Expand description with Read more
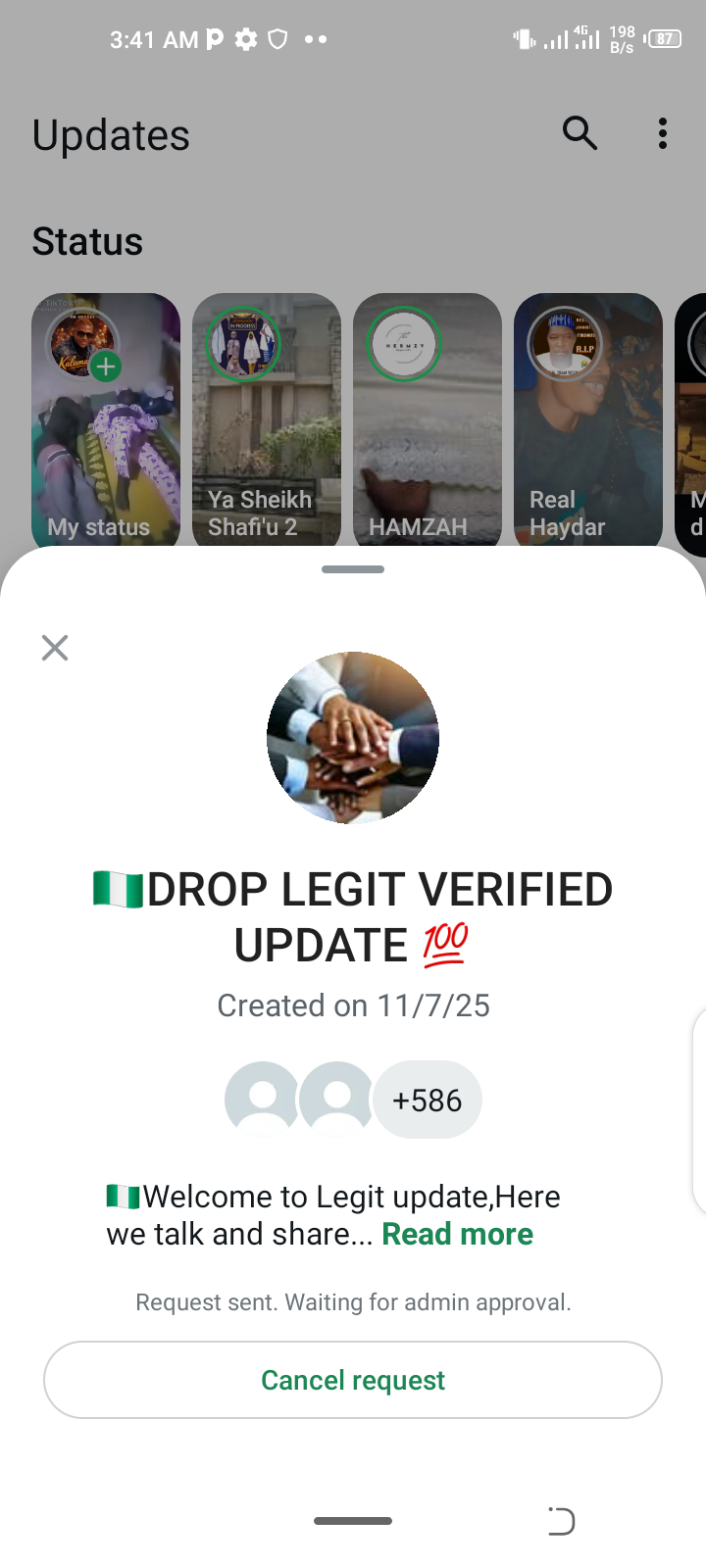 457,1234
